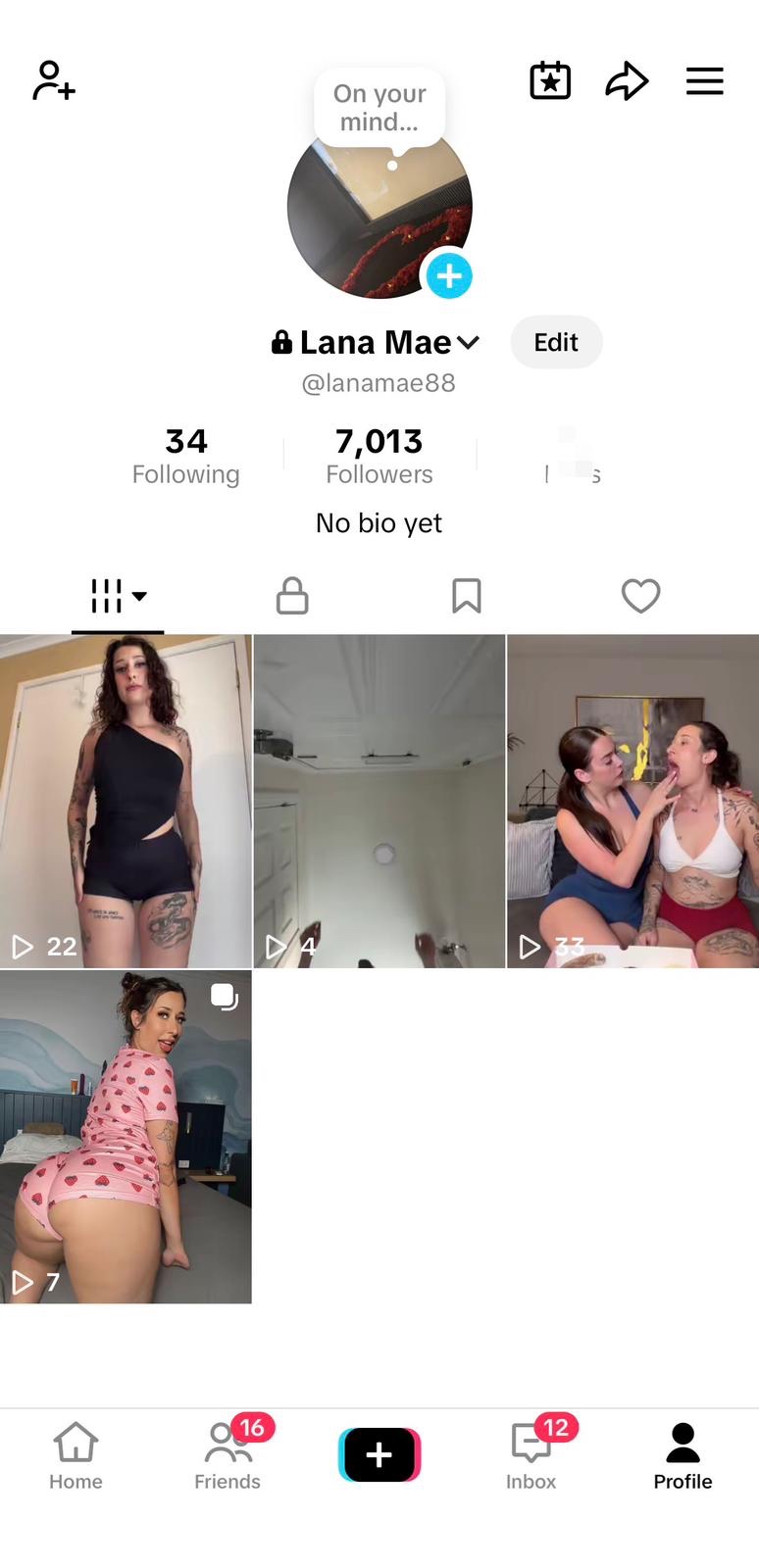View the 34 Following list
The height and width of the screenshot is (1568, 759).
point(185,456)
